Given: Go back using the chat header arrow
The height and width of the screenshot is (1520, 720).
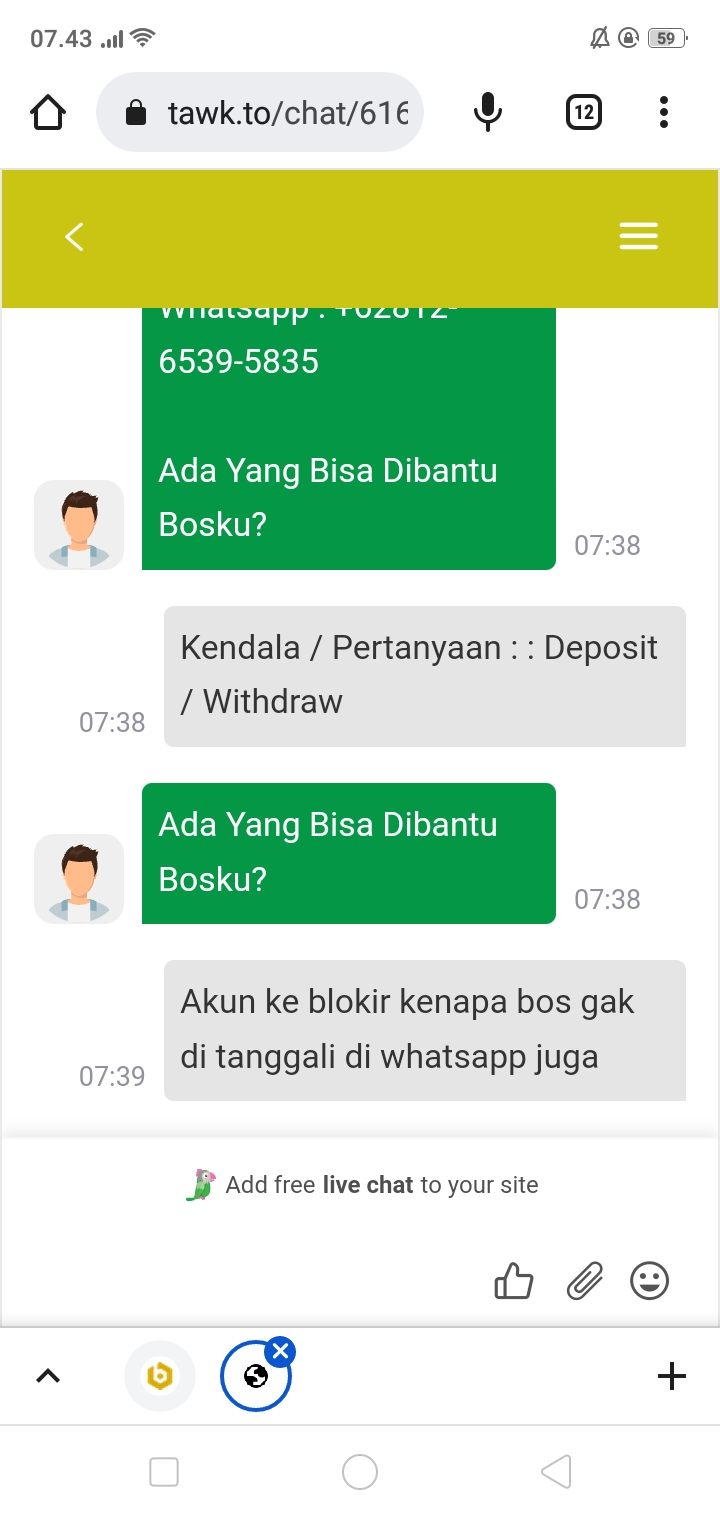Looking at the screenshot, I should click(74, 237).
